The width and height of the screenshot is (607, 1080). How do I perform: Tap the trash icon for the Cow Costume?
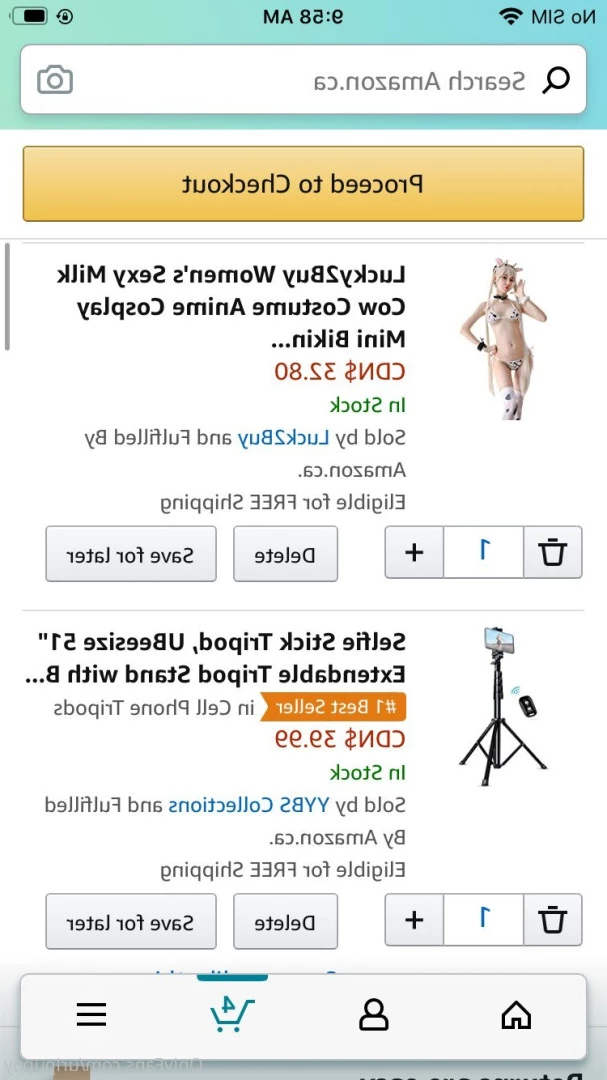click(x=553, y=552)
